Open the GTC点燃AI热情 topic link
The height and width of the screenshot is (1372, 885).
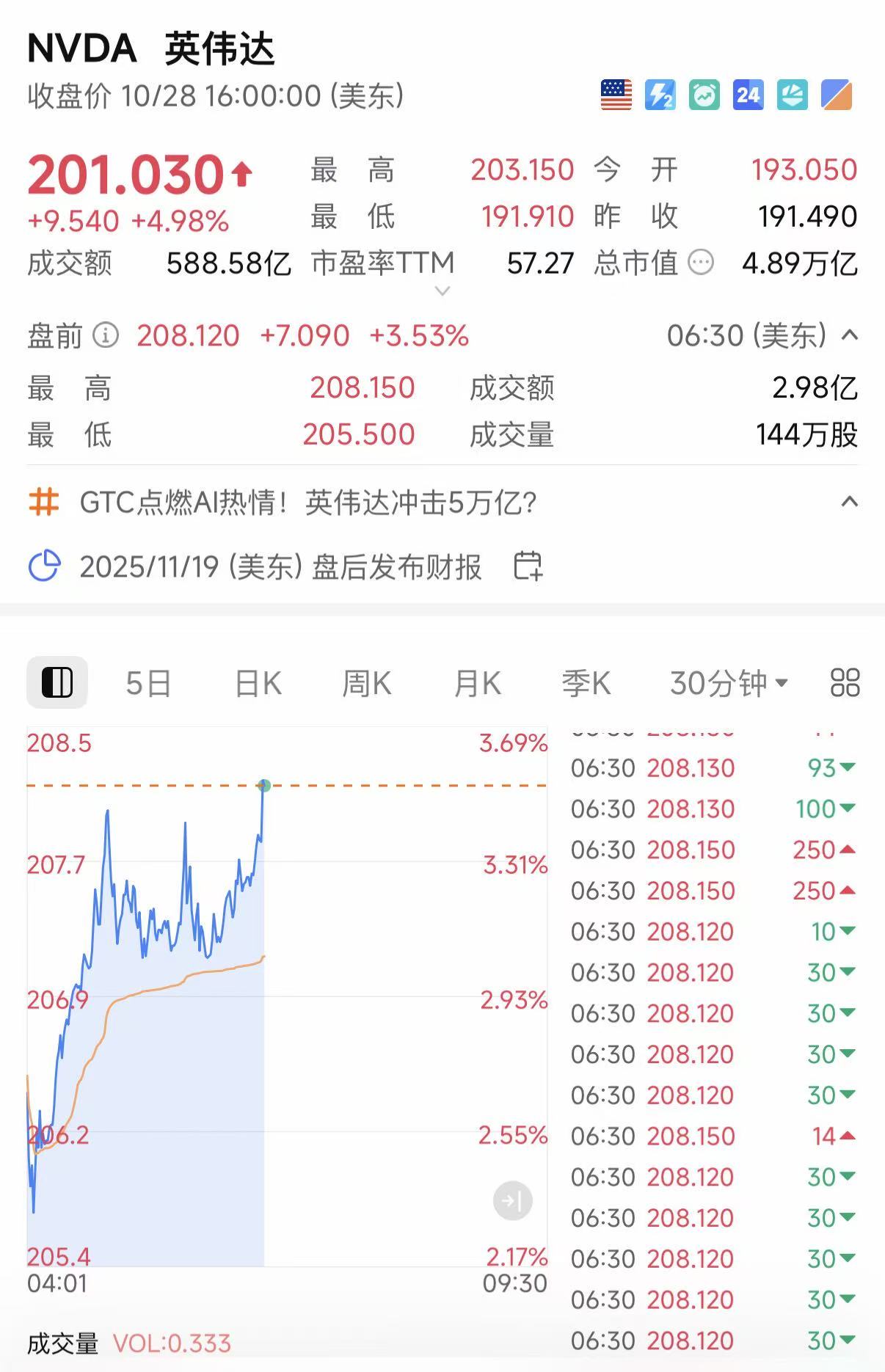pyautogui.click(x=308, y=503)
